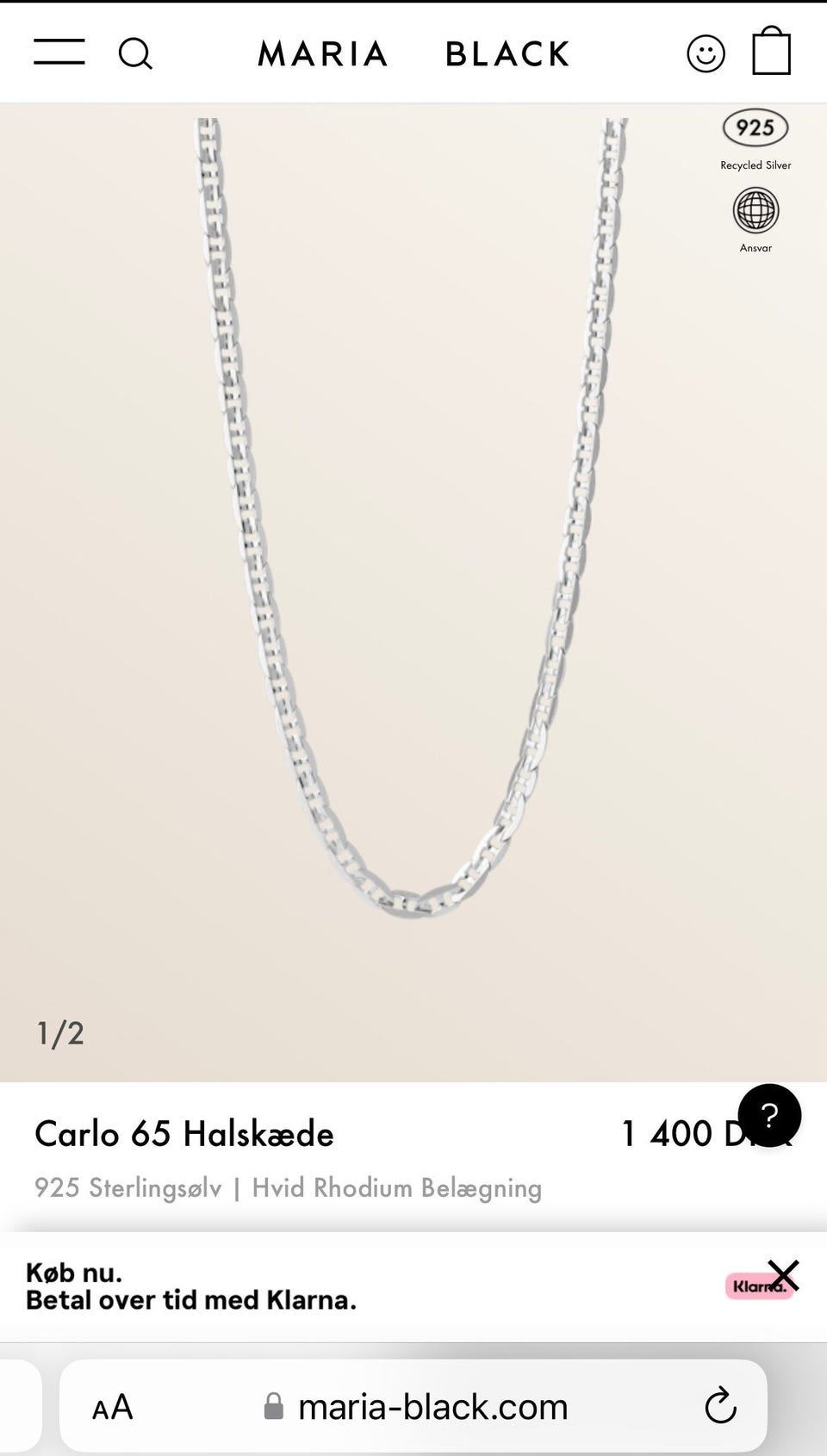Screen dimensions: 827x1456
Task: Advance the image carousel via 1/2 indicator
Action: click(x=61, y=1032)
